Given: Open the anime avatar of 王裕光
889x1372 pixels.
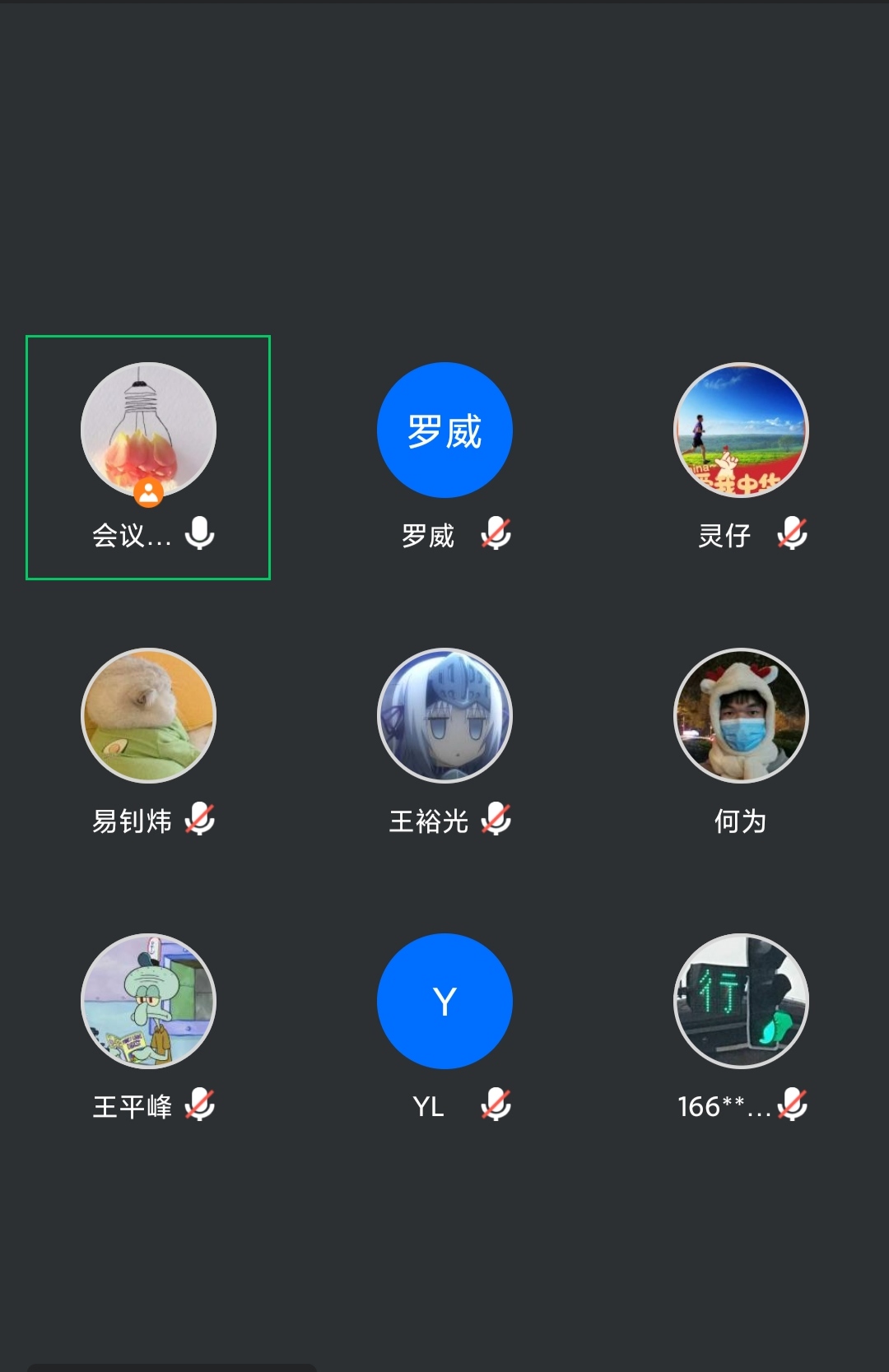Looking at the screenshot, I should point(444,715).
